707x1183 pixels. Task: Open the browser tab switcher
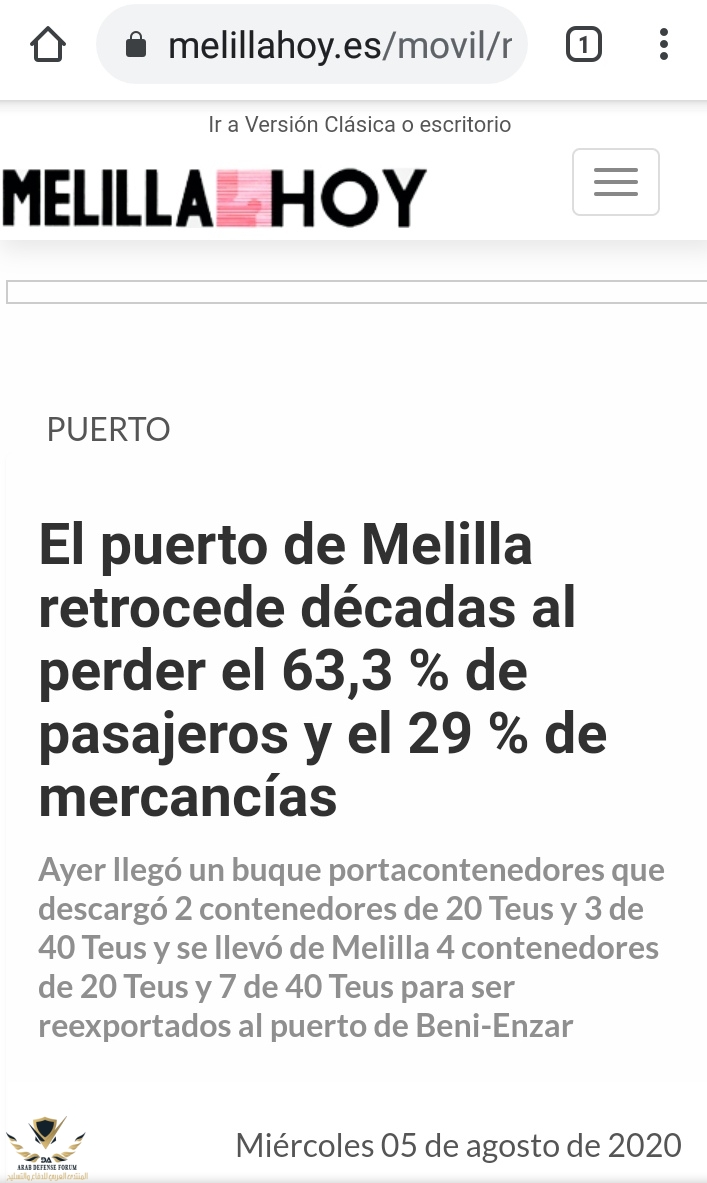pos(584,45)
